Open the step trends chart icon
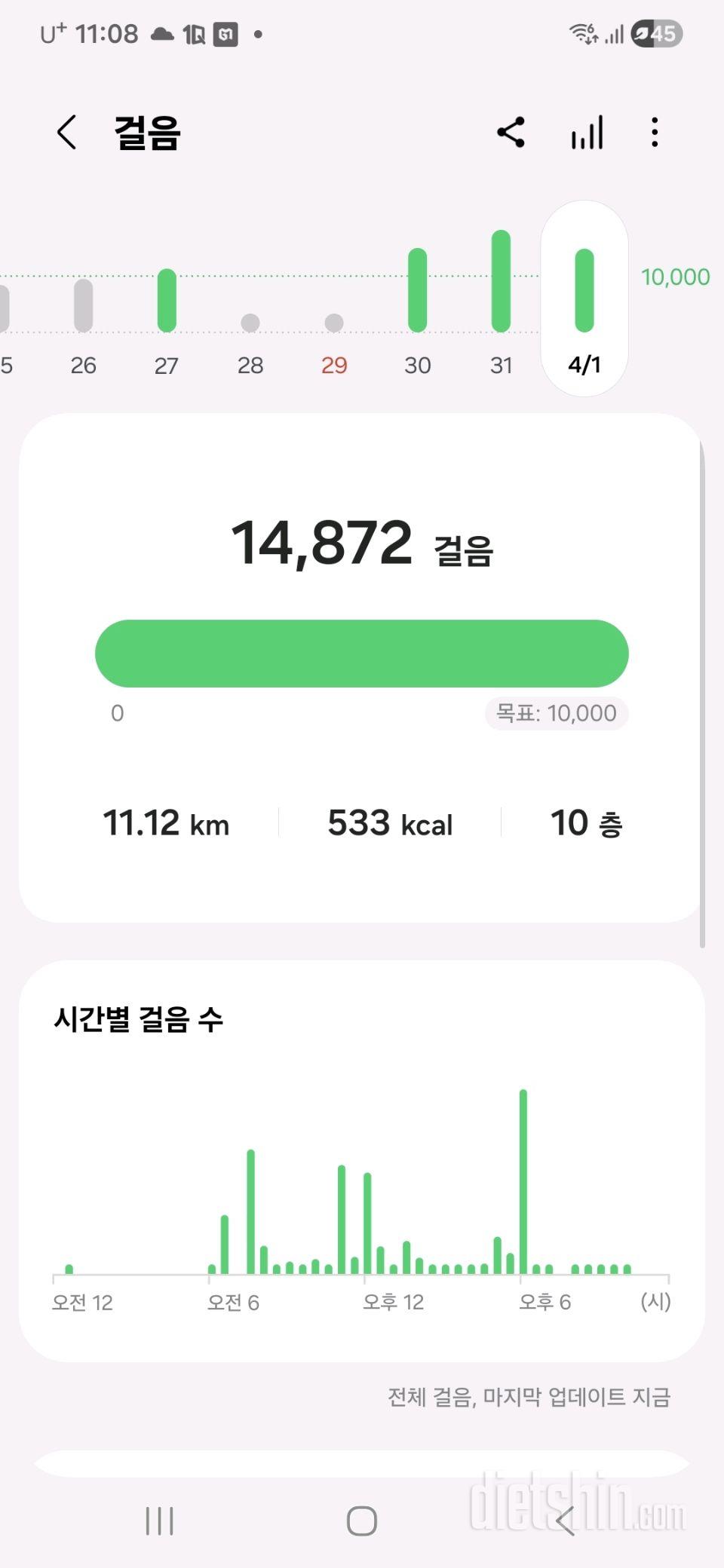The image size is (724, 1568). click(587, 133)
